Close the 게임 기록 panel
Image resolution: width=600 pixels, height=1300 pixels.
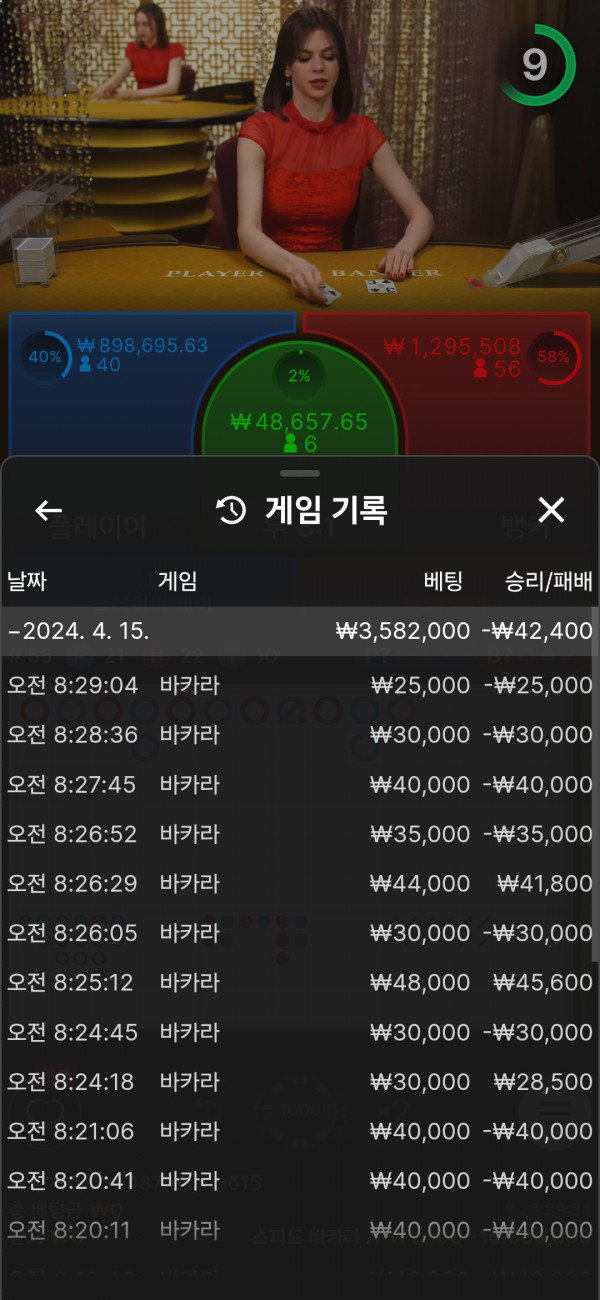tap(551, 510)
